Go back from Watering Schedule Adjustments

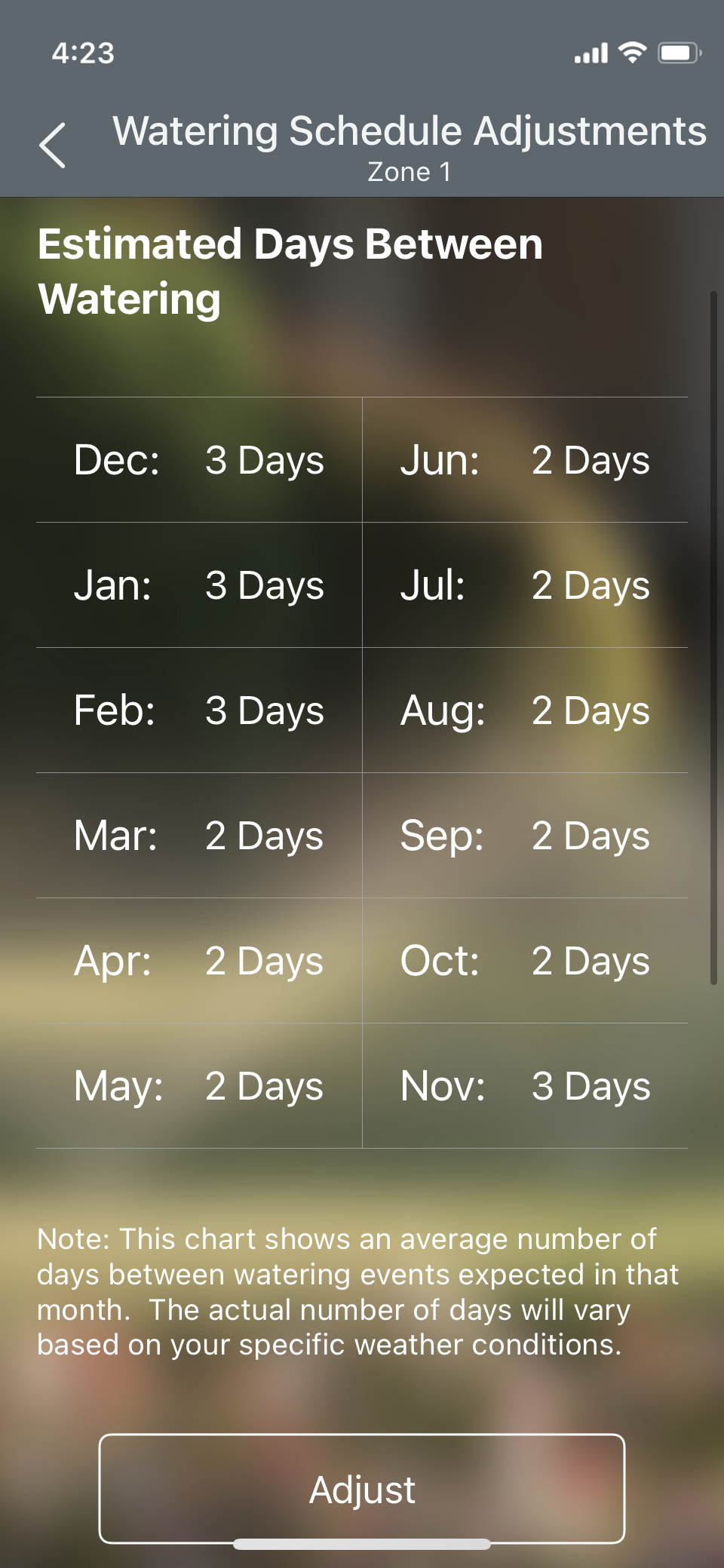53,145
